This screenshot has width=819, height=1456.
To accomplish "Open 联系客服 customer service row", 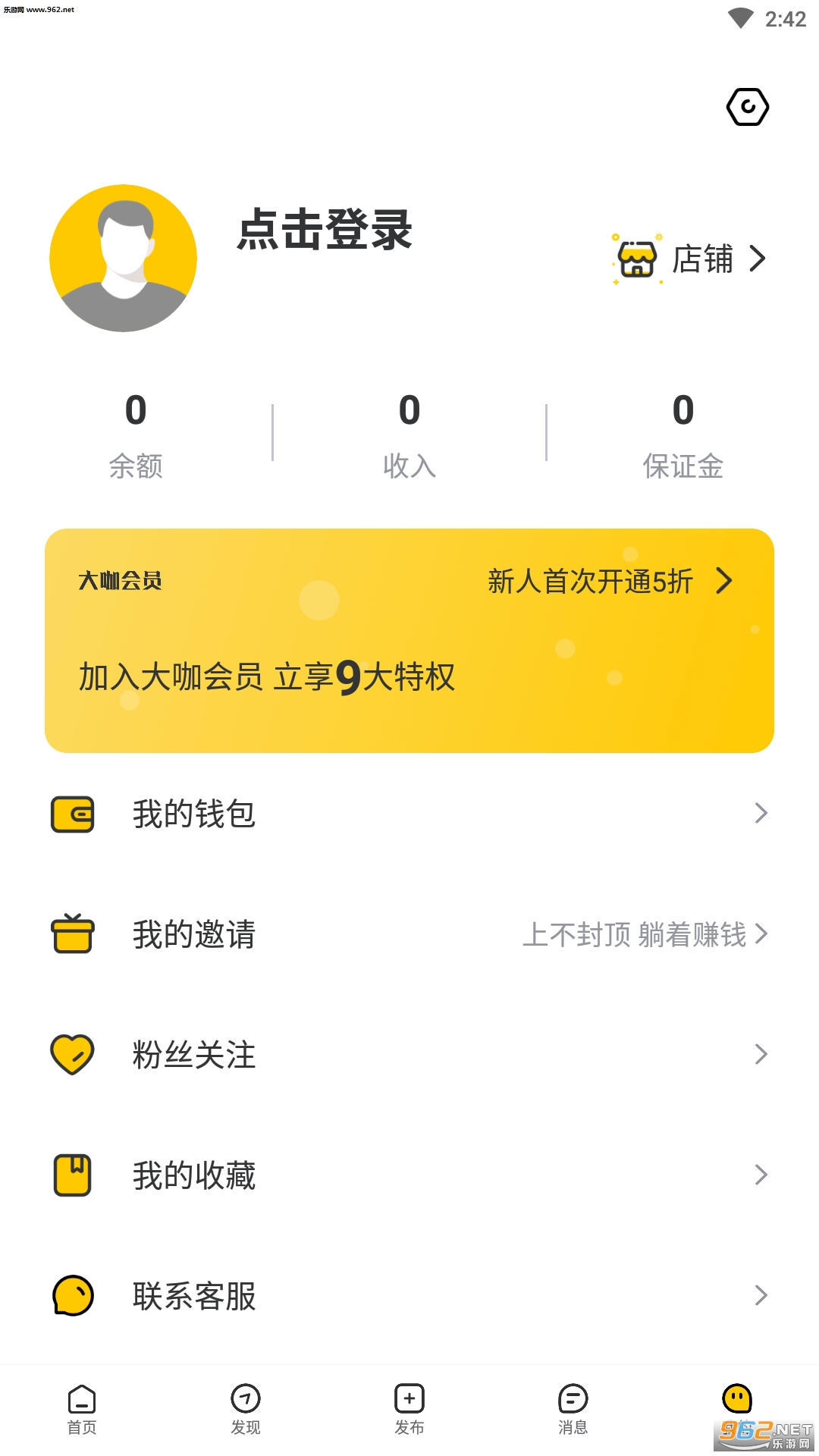I will (409, 1295).
